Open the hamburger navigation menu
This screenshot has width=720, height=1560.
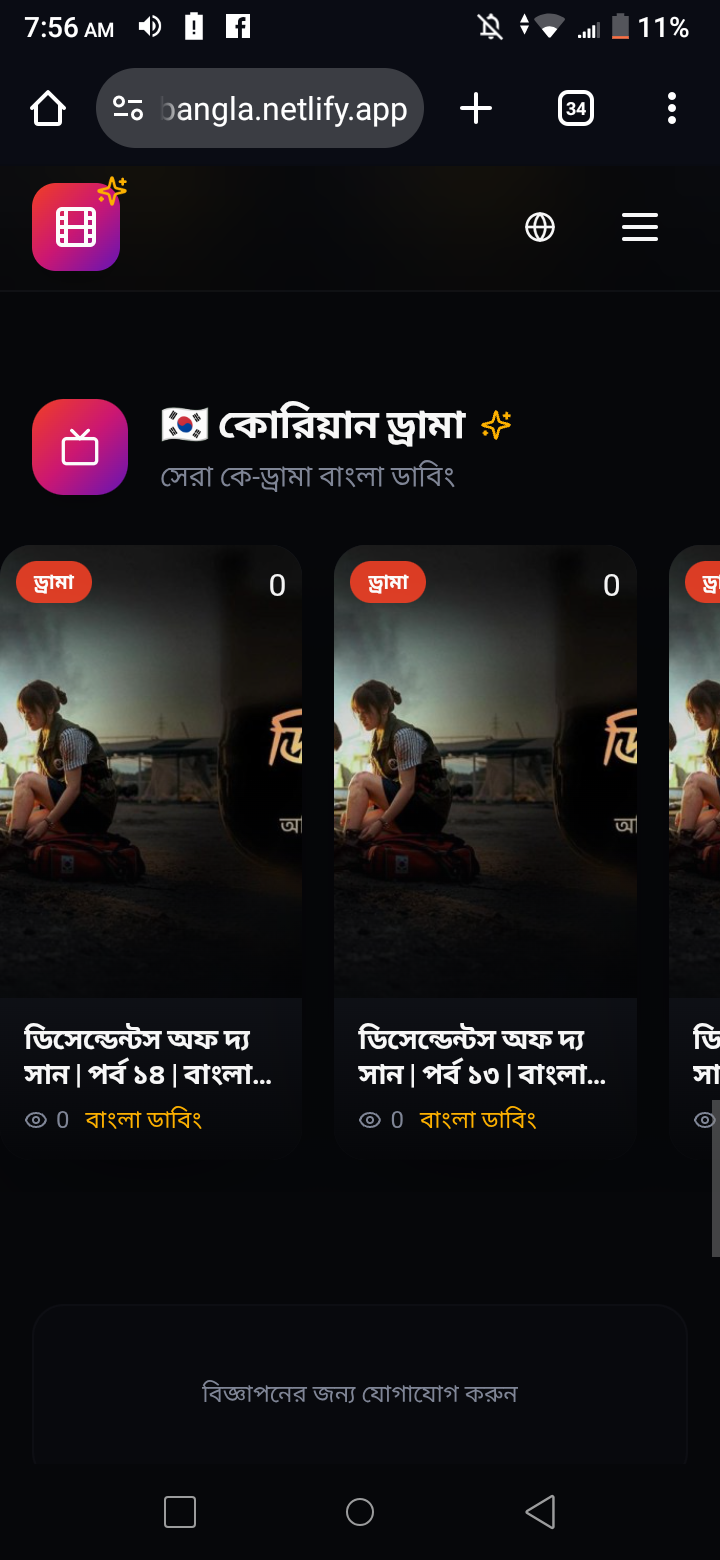tap(639, 227)
